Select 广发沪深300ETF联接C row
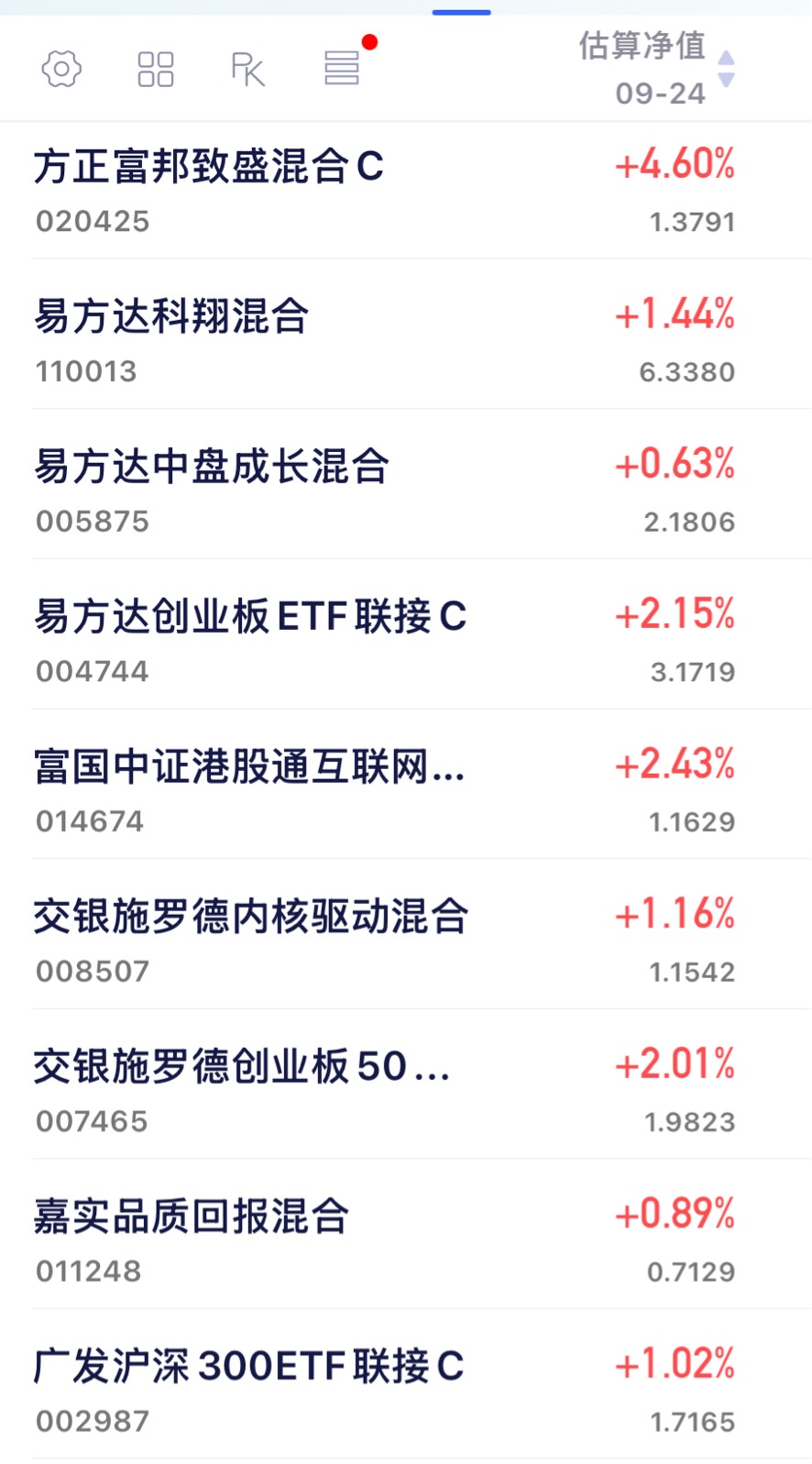The width and height of the screenshot is (812, 1464). [406, 1384]
